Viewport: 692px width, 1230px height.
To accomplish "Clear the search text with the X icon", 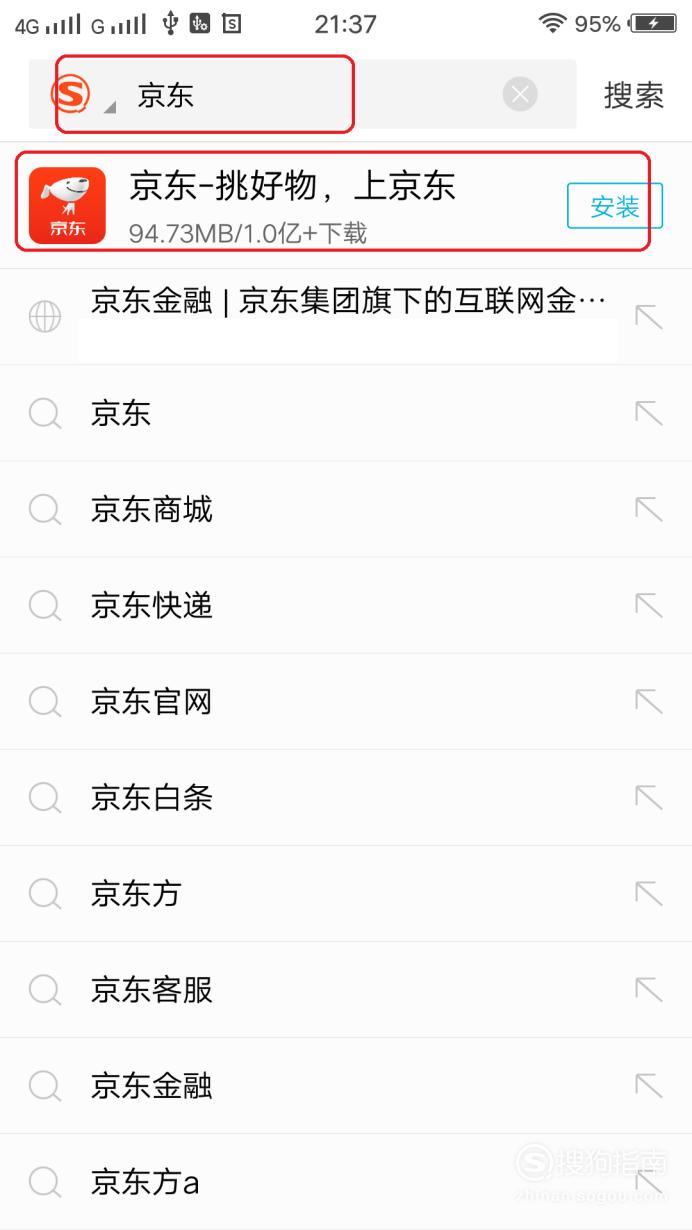I will [x=519, y=95].
